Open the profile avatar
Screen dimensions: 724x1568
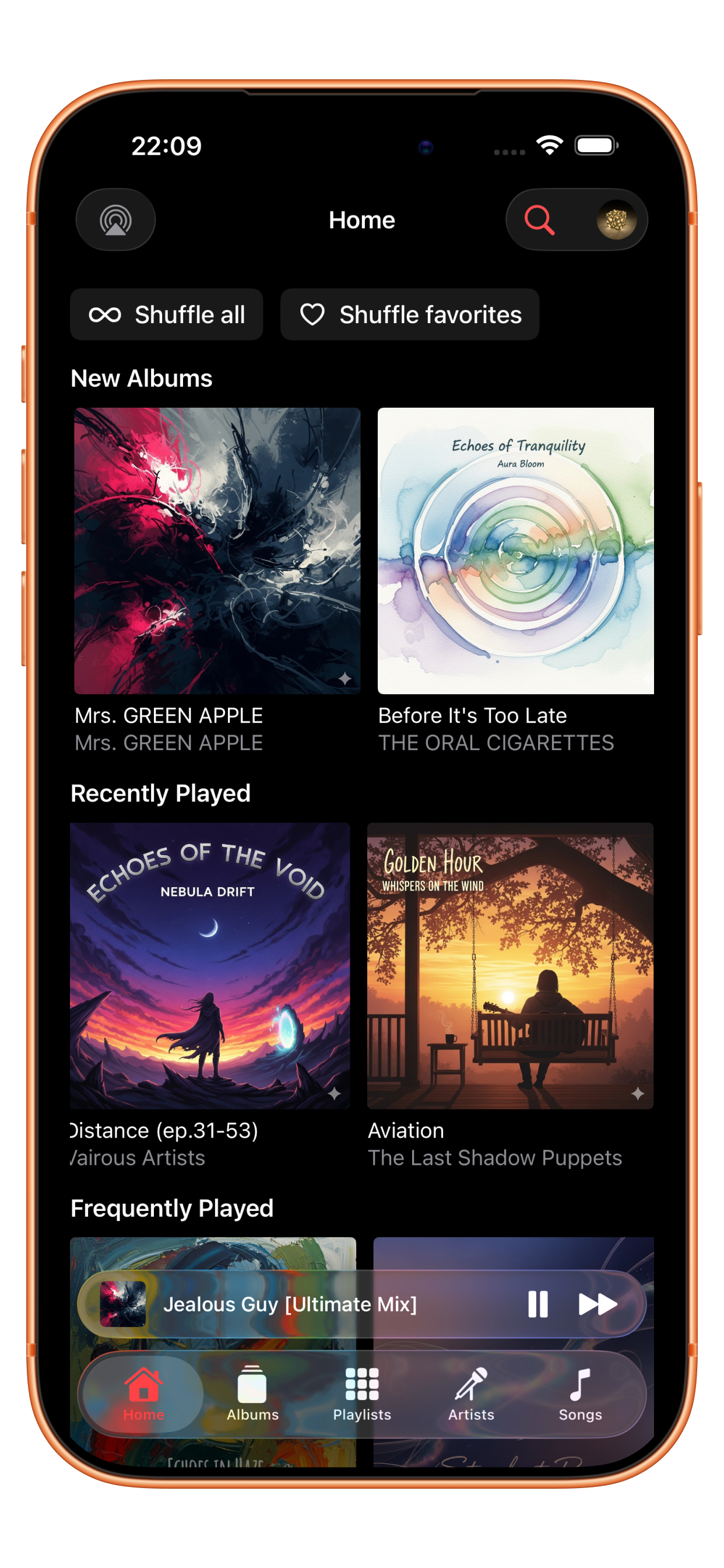[616, 220]
